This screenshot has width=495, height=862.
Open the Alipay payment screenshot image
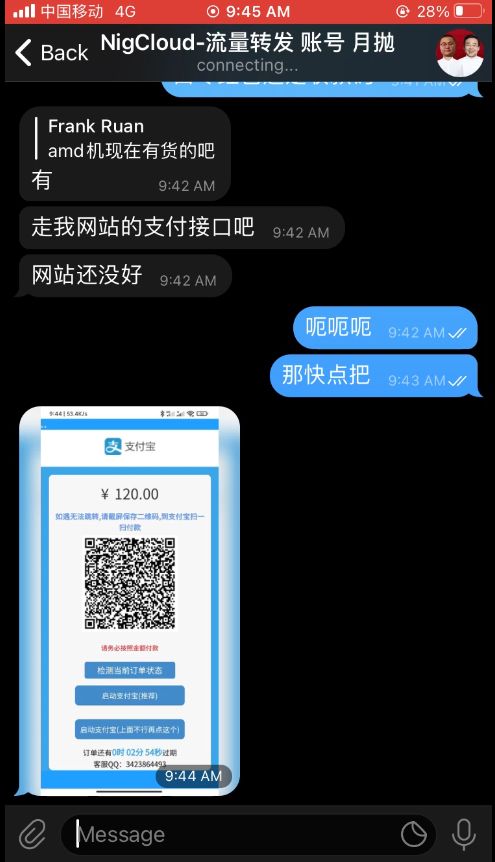click(130, 601)
